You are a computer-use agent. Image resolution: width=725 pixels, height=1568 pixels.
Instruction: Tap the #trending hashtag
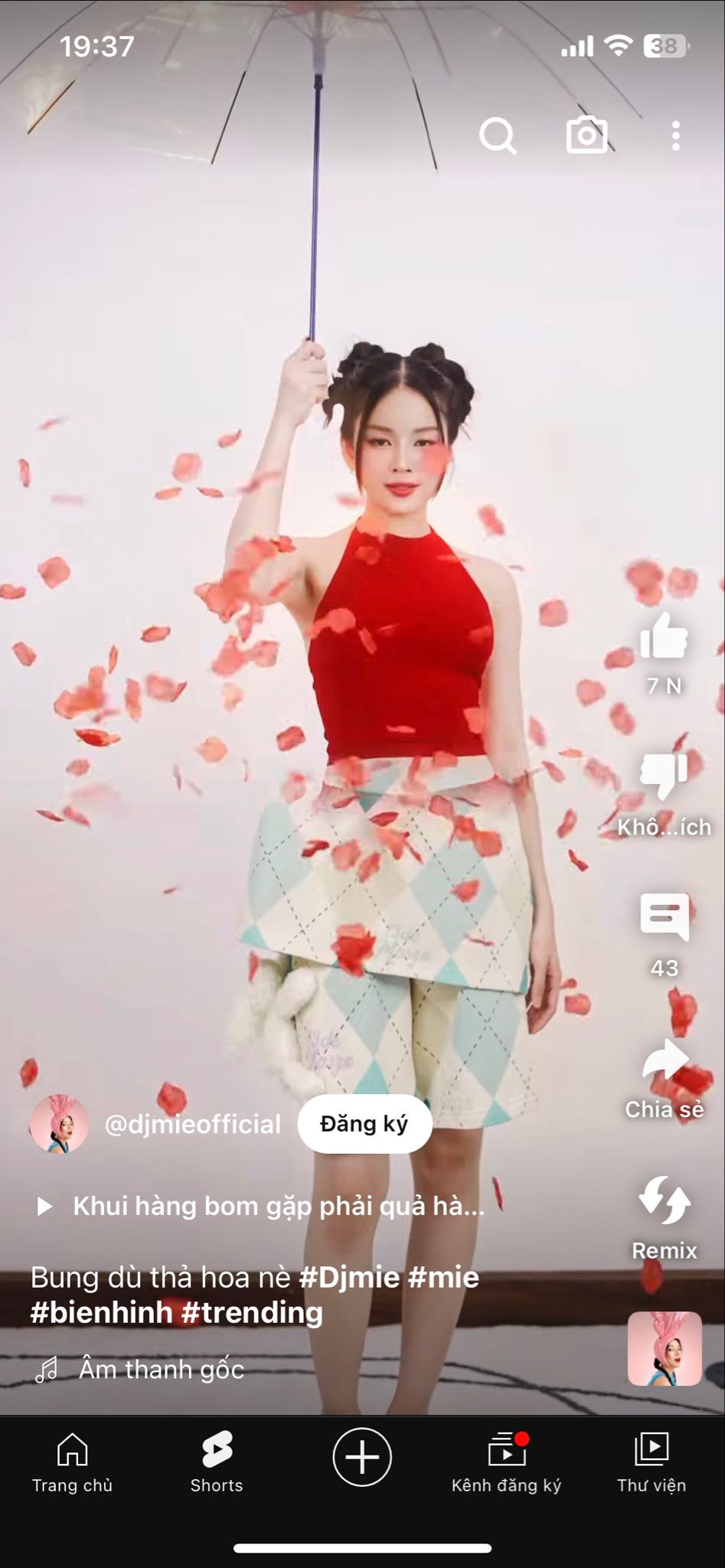[252, 1313]
